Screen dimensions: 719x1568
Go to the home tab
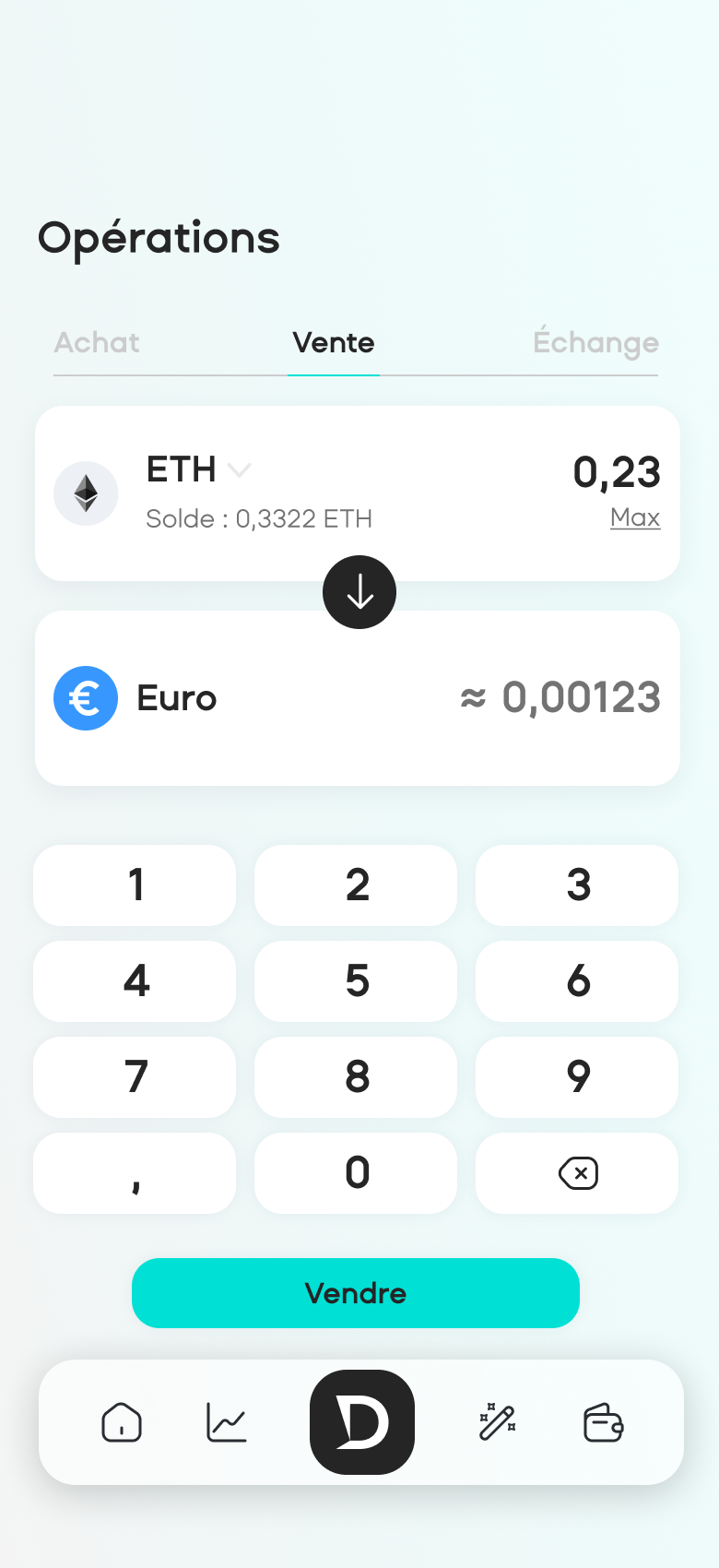[122, 1422]
